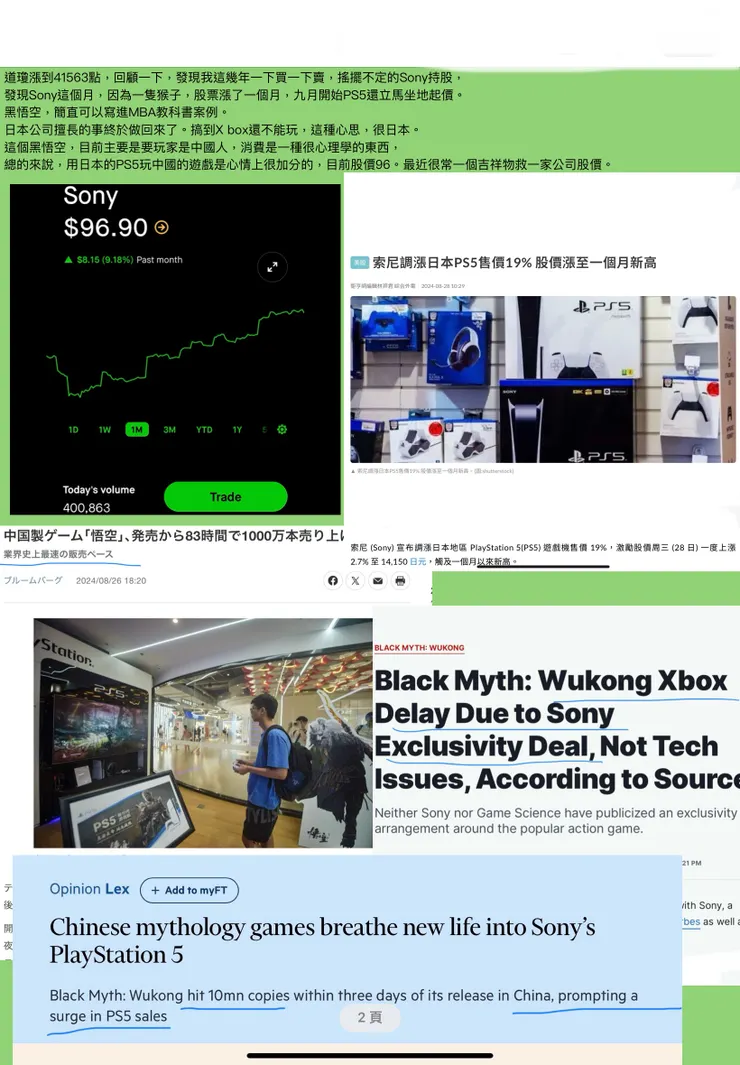The width and height of the screenshot is (740, 1065).
Task: Share the article via the X icon
Action: tap(355, 581)
